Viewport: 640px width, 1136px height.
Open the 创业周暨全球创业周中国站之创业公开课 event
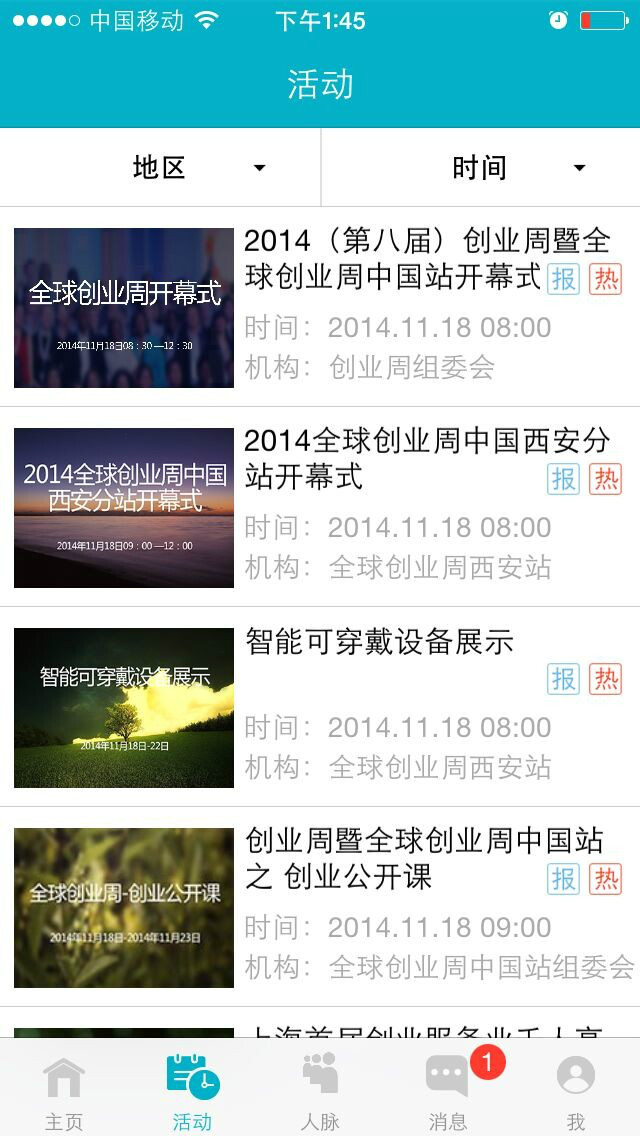(x=320, y=907)
